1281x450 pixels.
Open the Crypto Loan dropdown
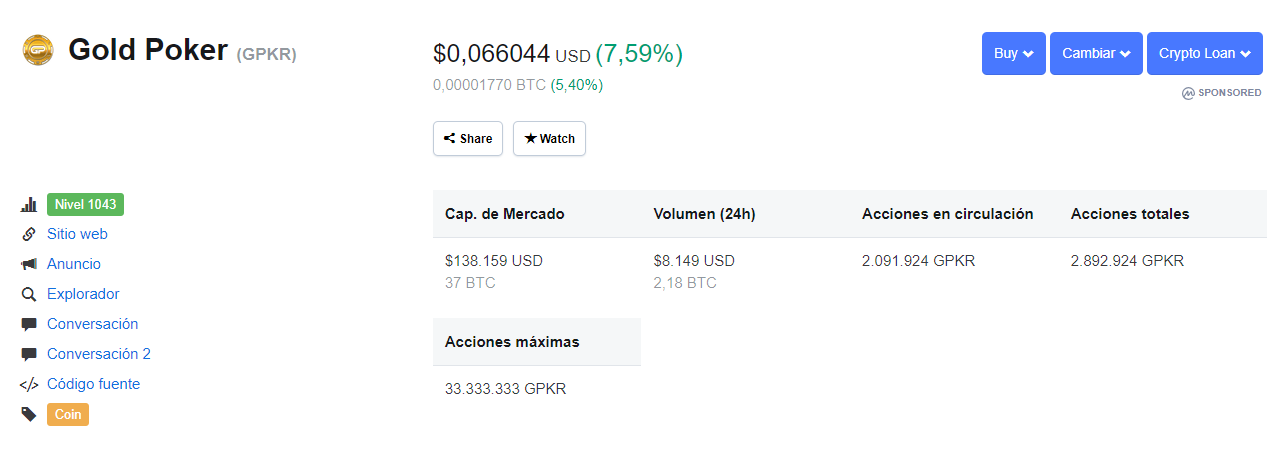[x=1204, y=53]
